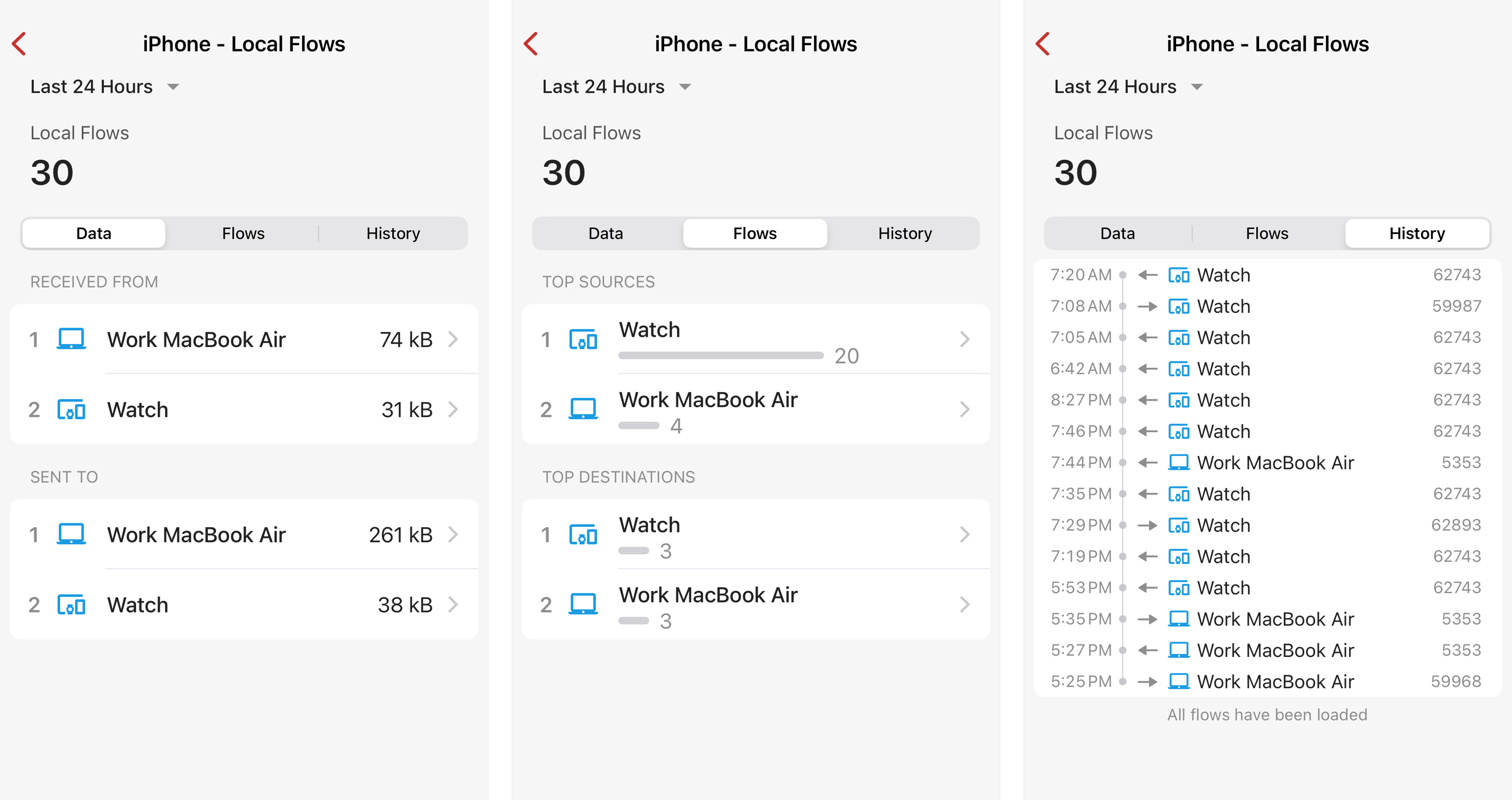Open Work MacBook Air row showing 261 kB

(x=244, y=535)
